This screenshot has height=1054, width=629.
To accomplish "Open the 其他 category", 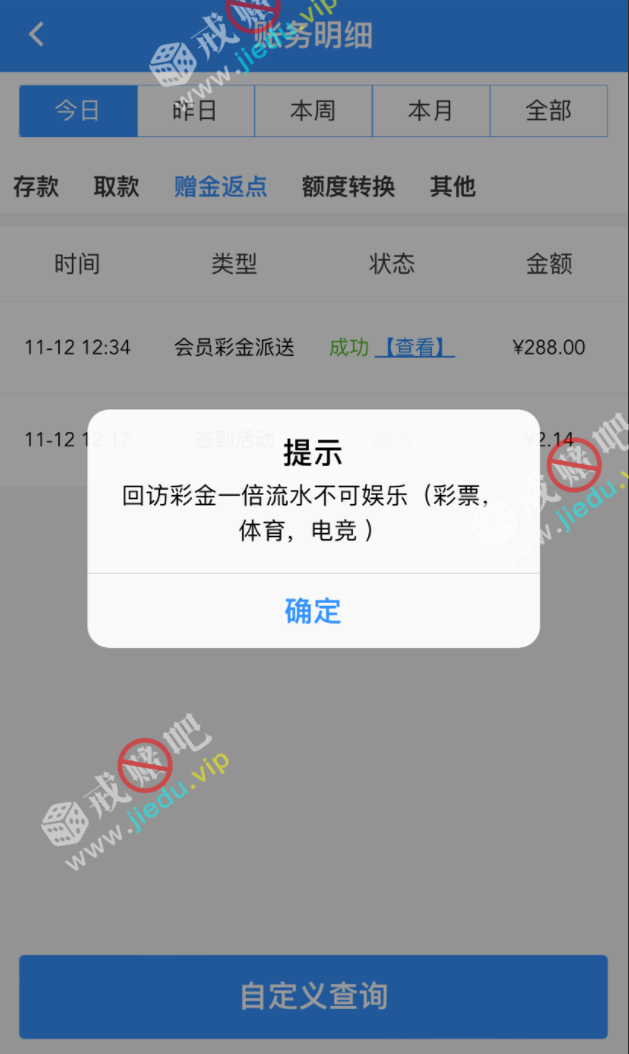I will pos(452,187).
